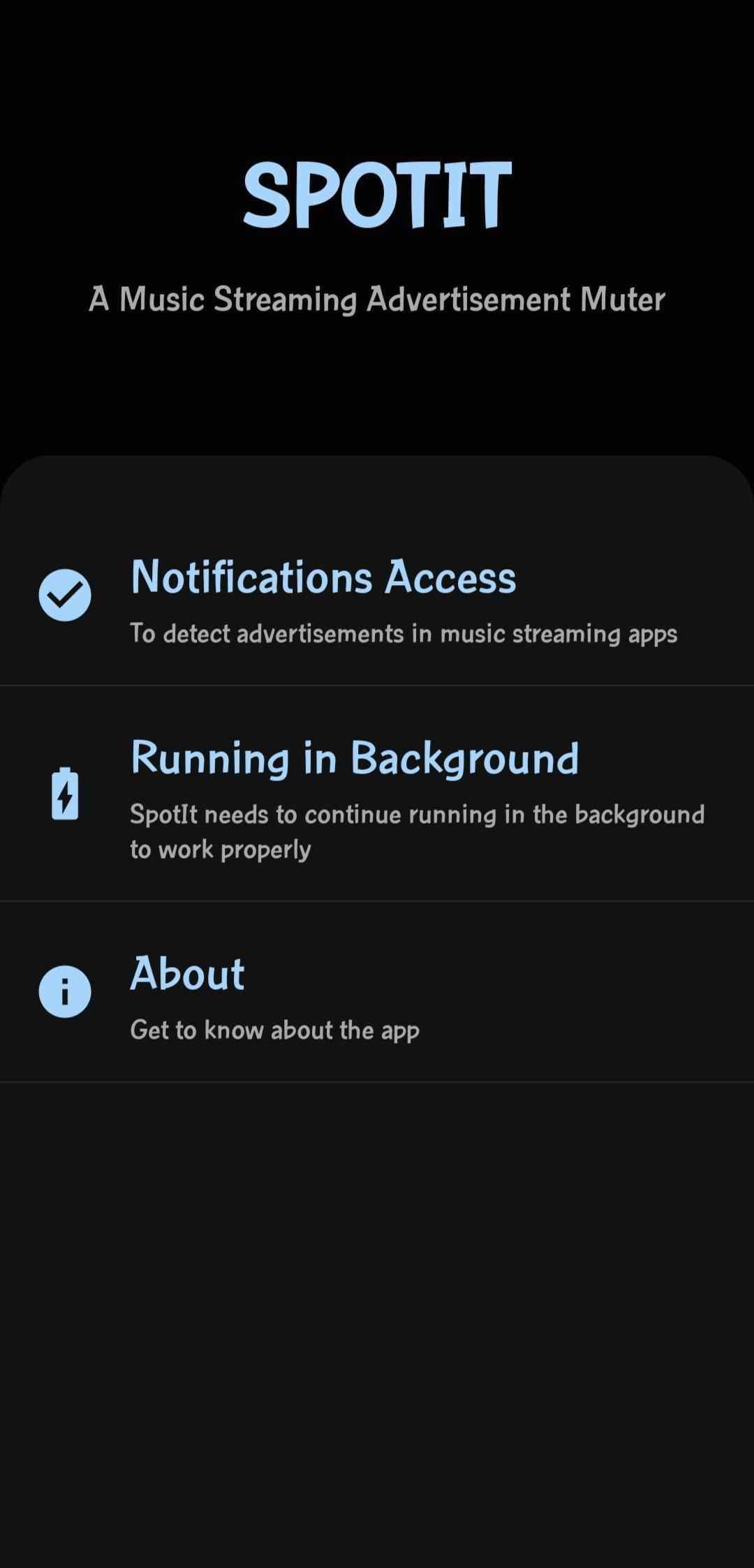Select the battery icon beside Running in Background

(64, 794)
